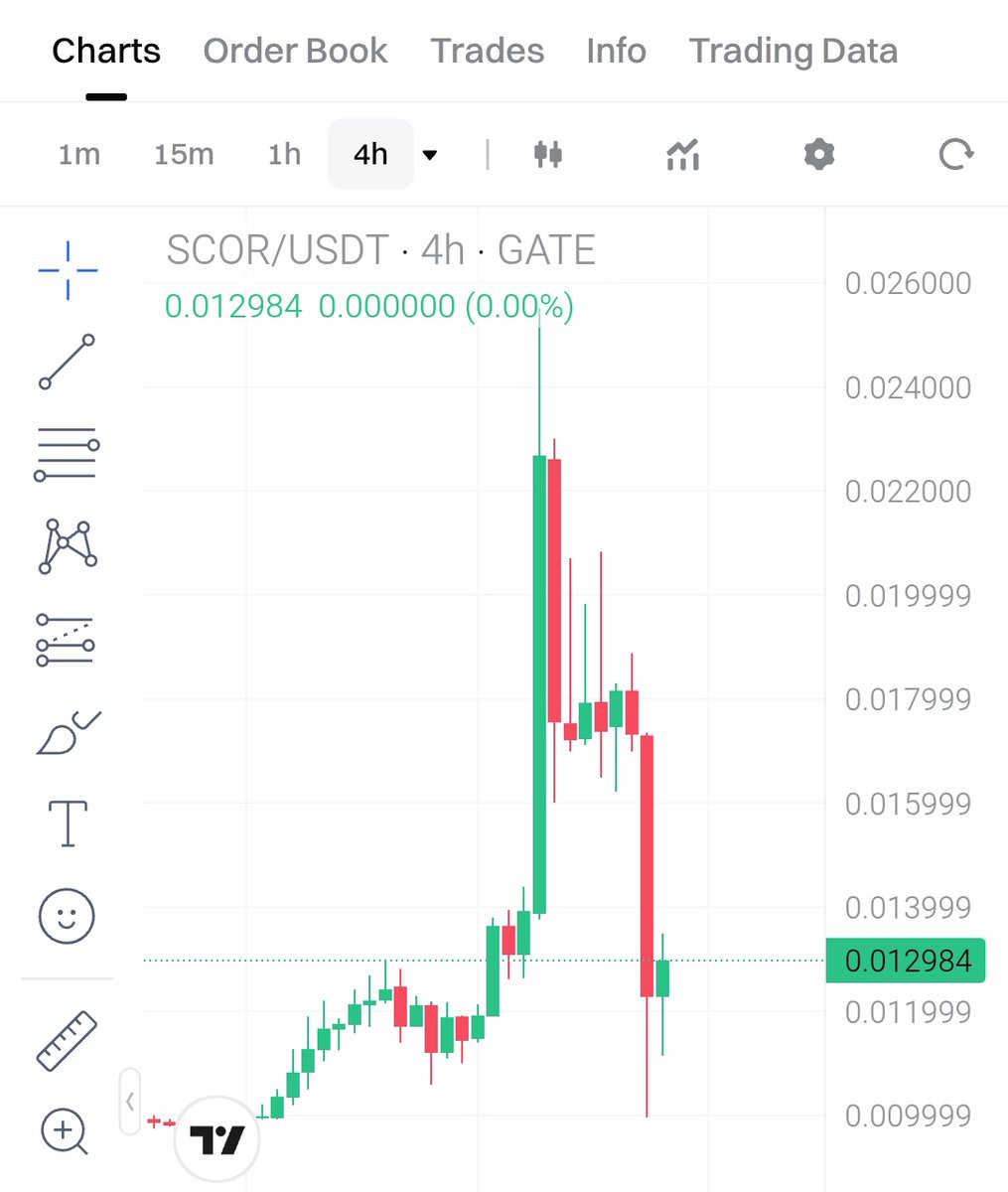Go to the Info tab

[616, 51]
